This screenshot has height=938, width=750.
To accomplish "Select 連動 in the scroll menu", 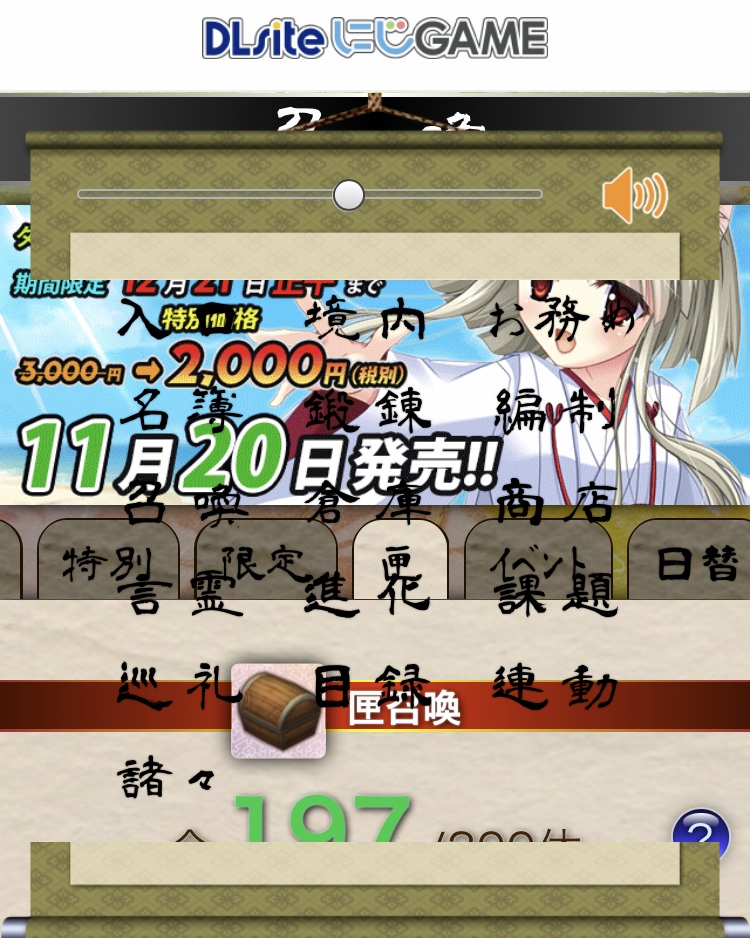I will (557, 686).
